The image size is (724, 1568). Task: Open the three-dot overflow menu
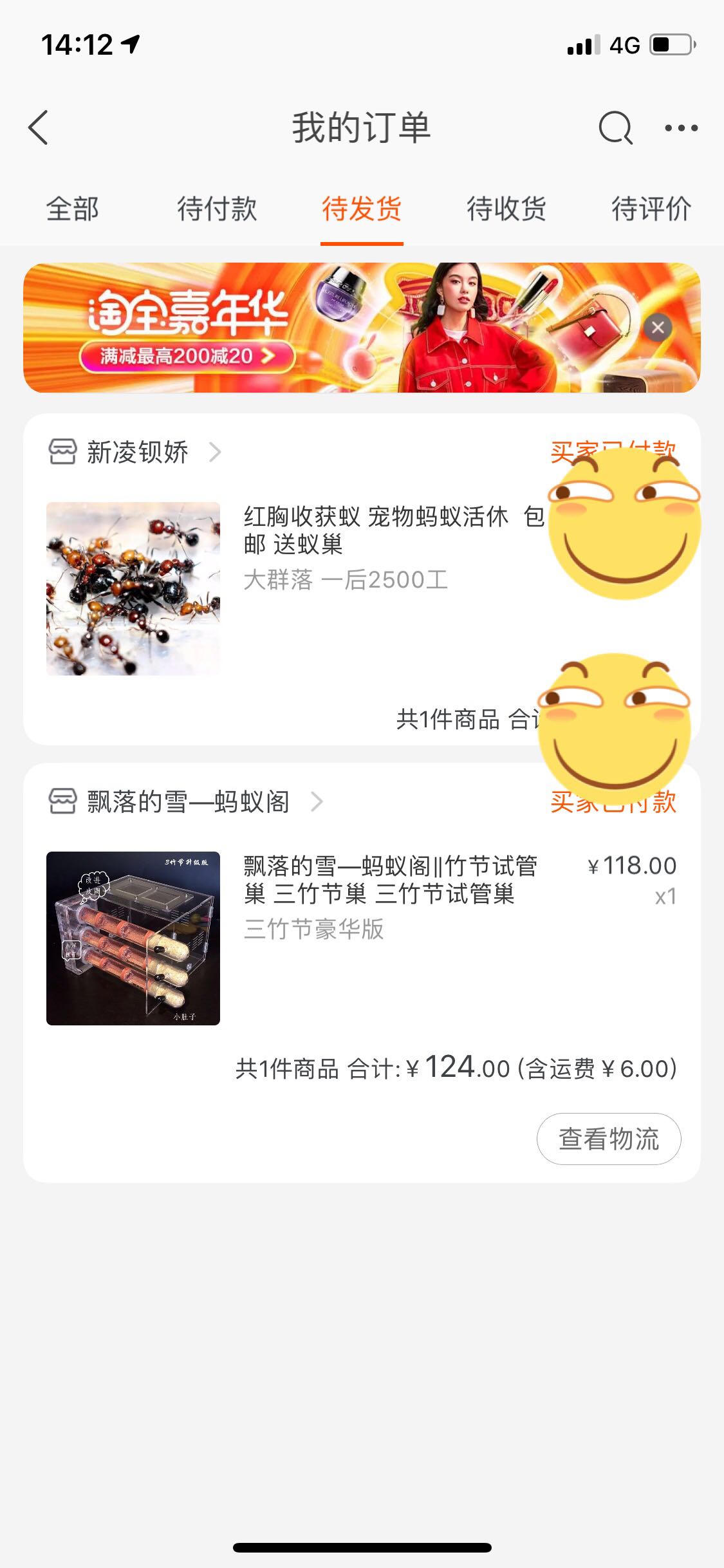(x=681, y=128)
